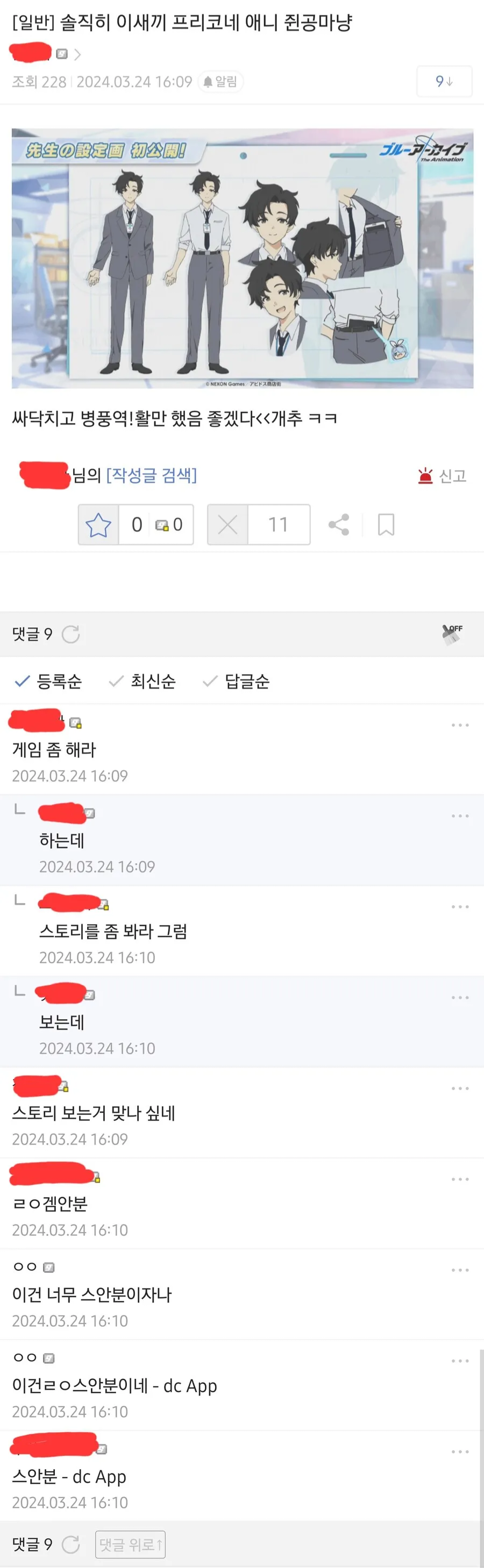This screenshot has width=484, height=1568.
Task: Open the 작성글 검색 link
Action: 152,475
